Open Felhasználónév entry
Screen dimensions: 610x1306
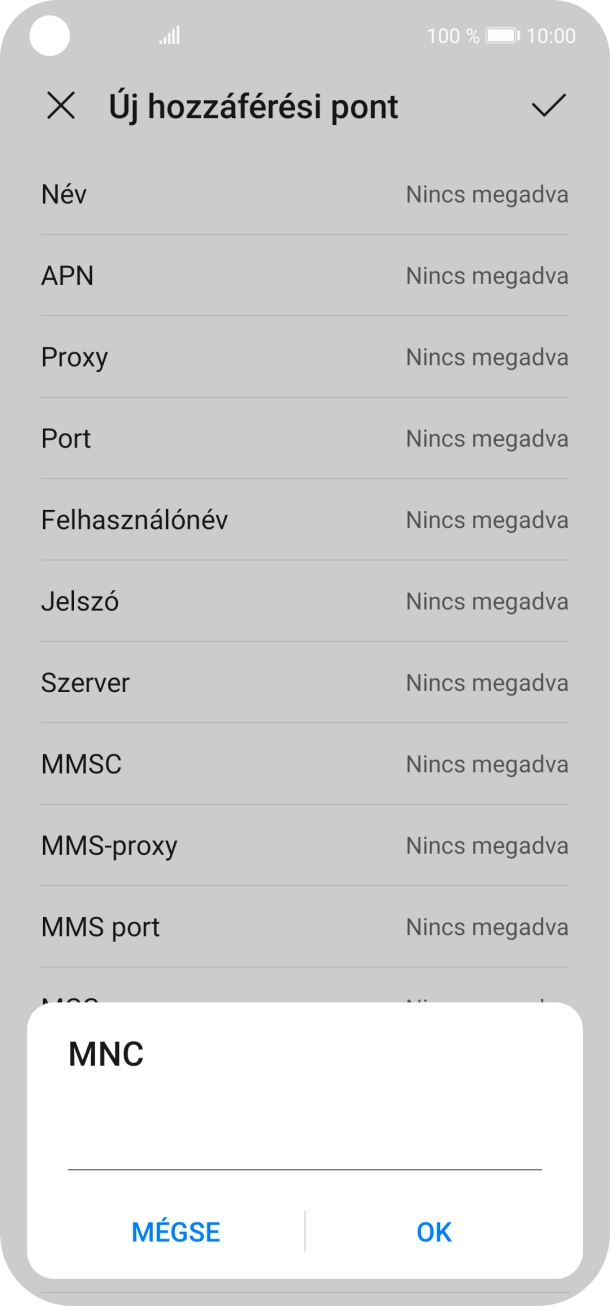(x=304, y=520)
